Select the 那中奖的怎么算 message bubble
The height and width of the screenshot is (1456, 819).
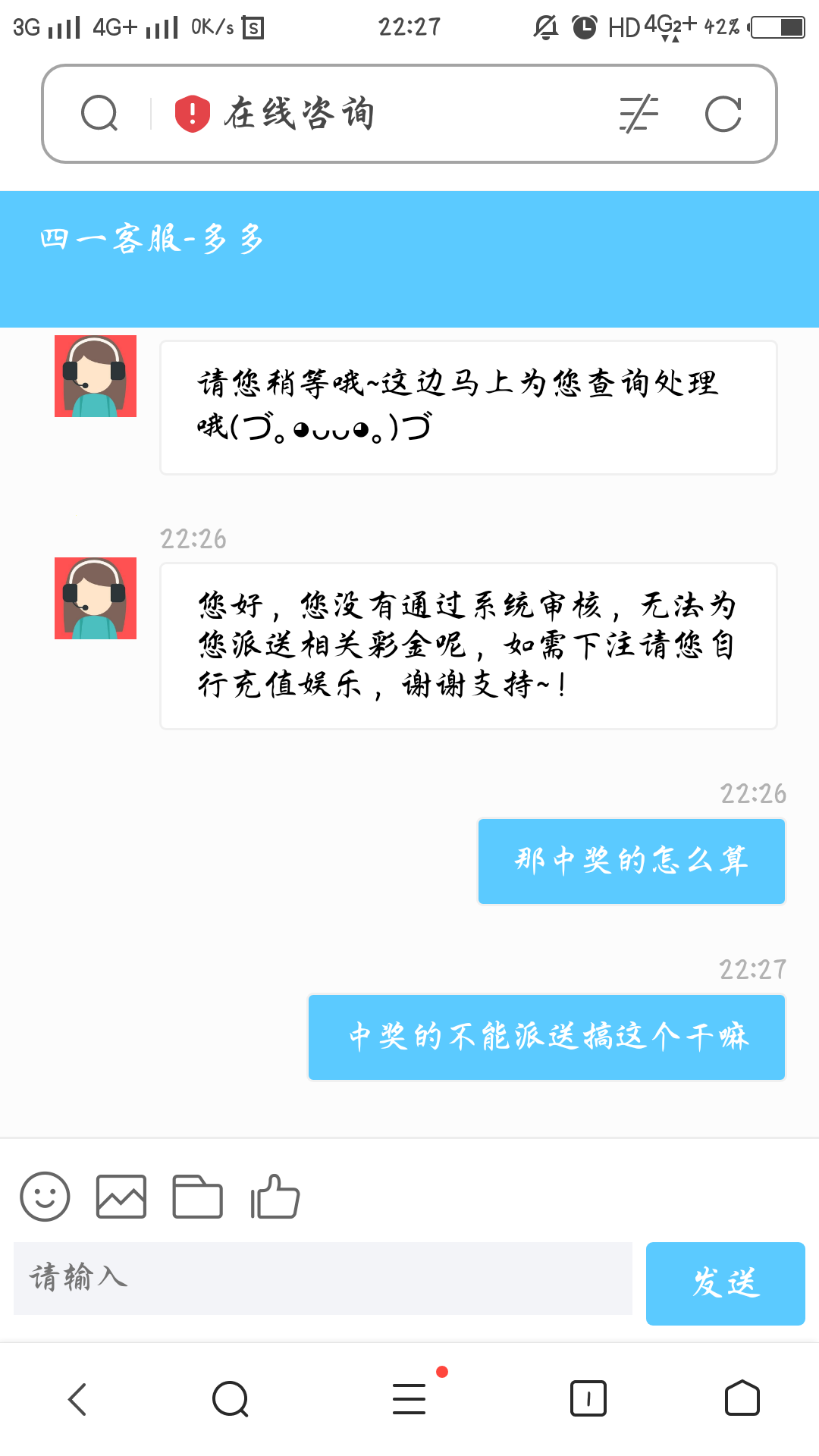click(x=631, y=860)
